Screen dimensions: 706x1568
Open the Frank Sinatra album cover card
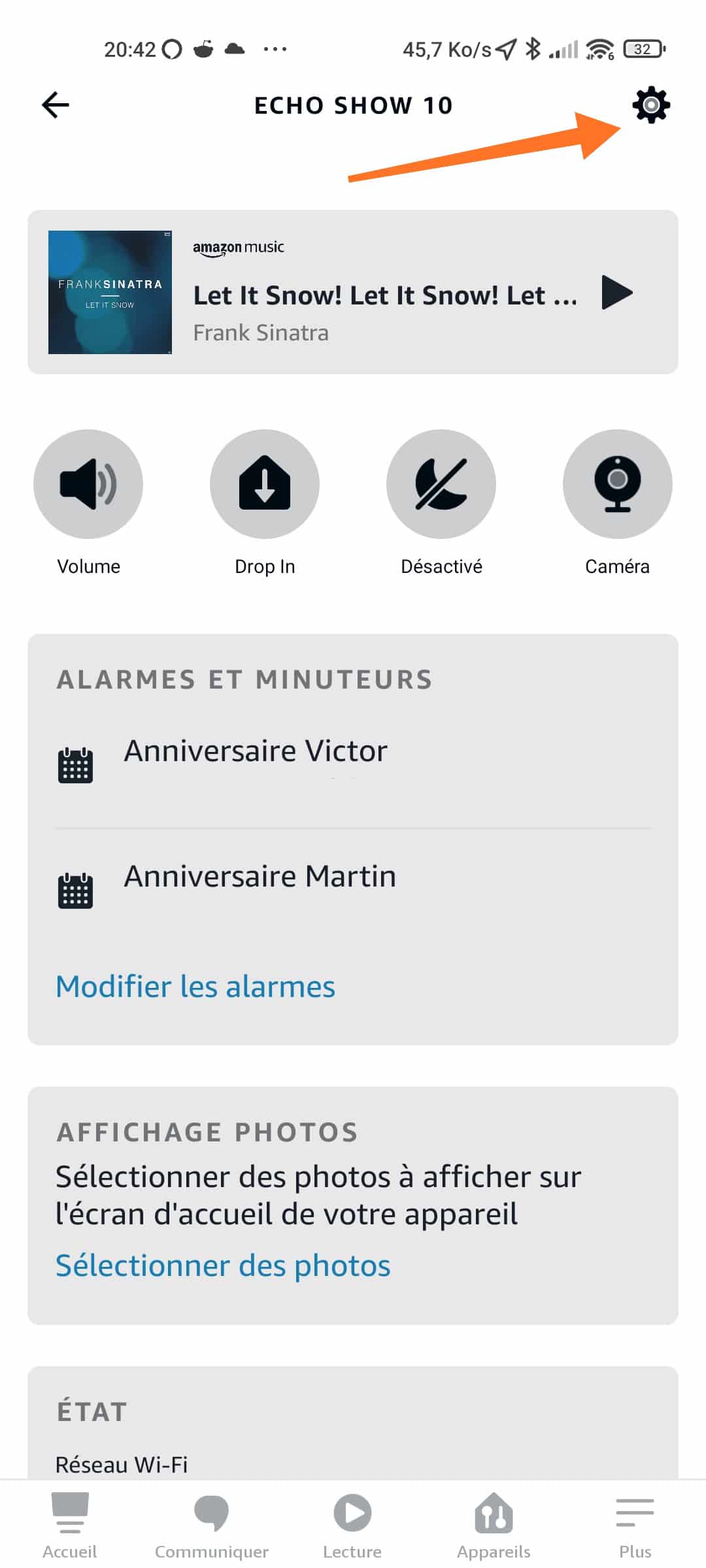click(x=110, y=292)
